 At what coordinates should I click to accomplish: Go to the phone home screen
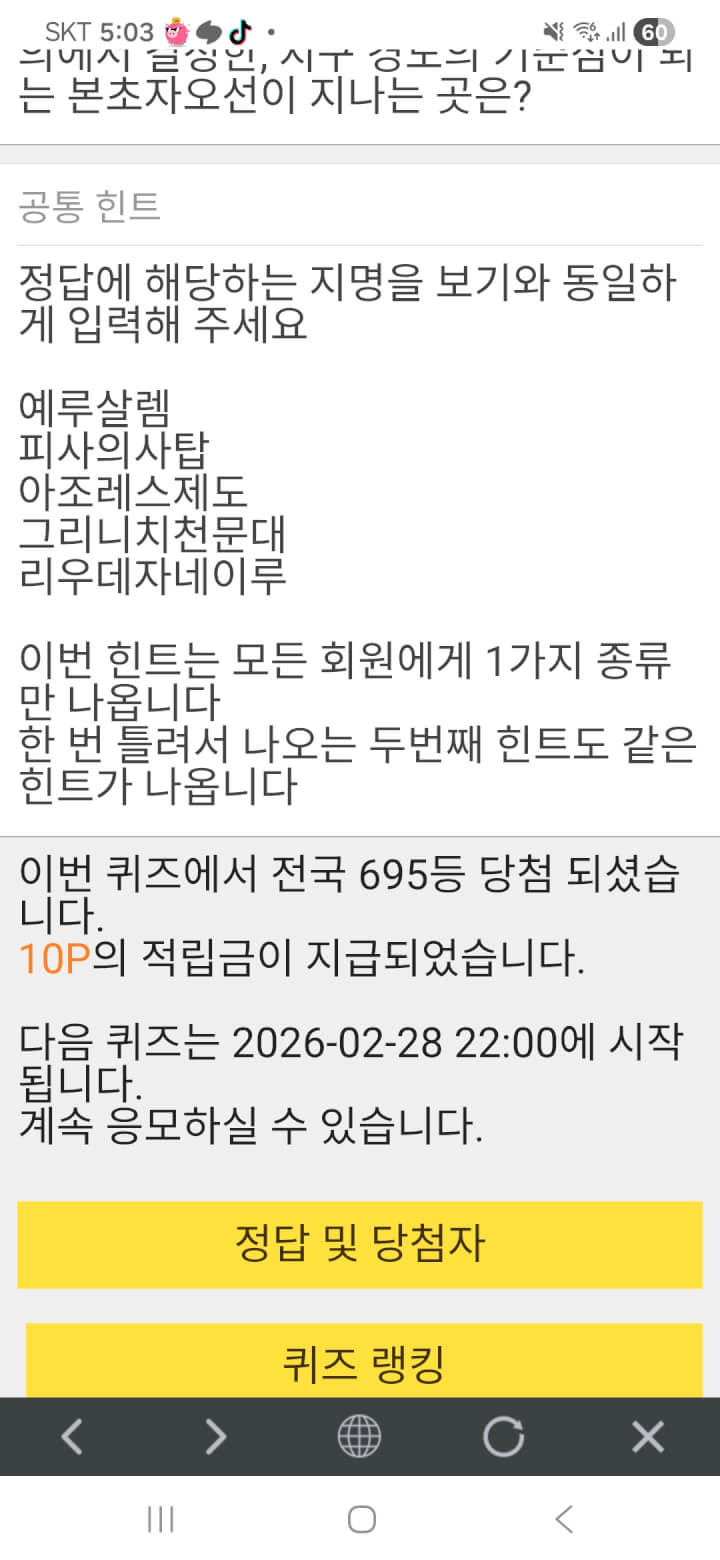(x=361, y=1519)
